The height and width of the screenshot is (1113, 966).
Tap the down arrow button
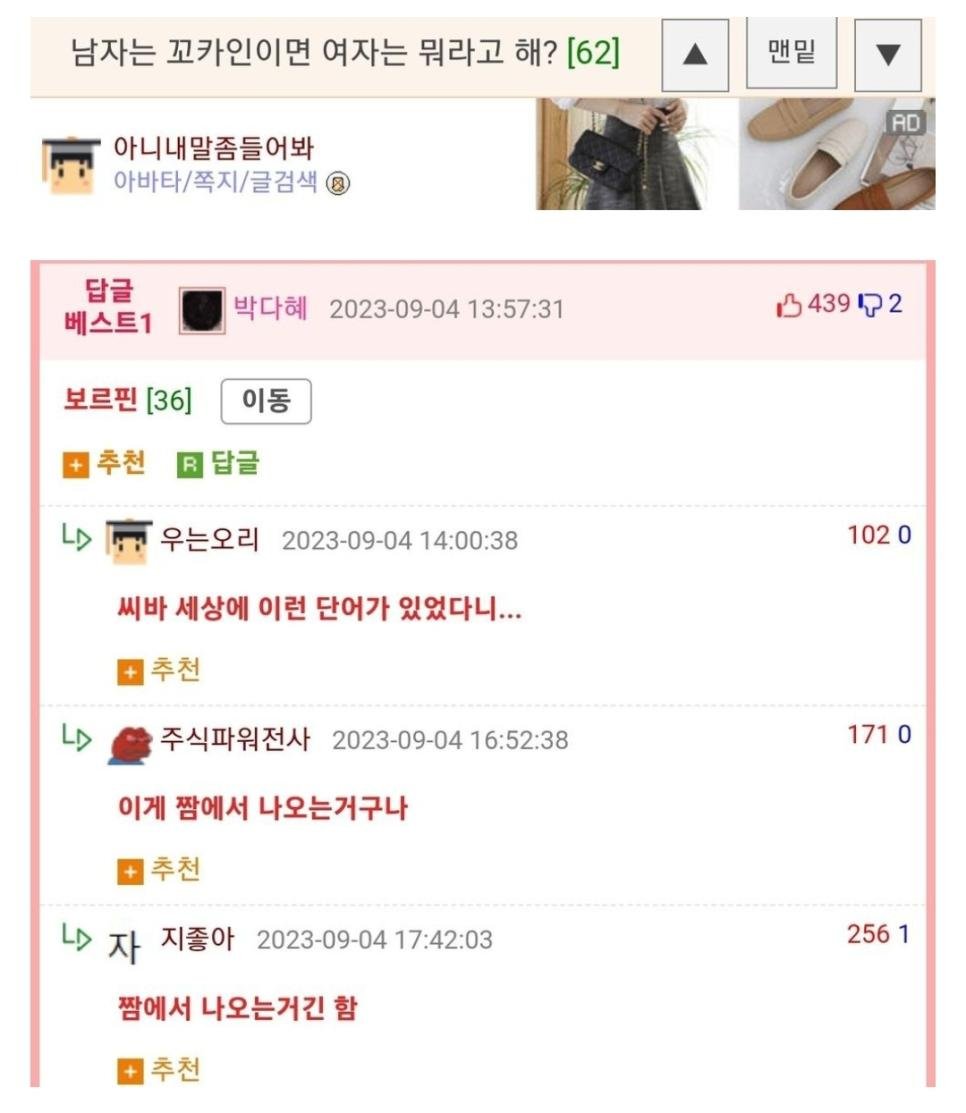[x=887, y=55]
